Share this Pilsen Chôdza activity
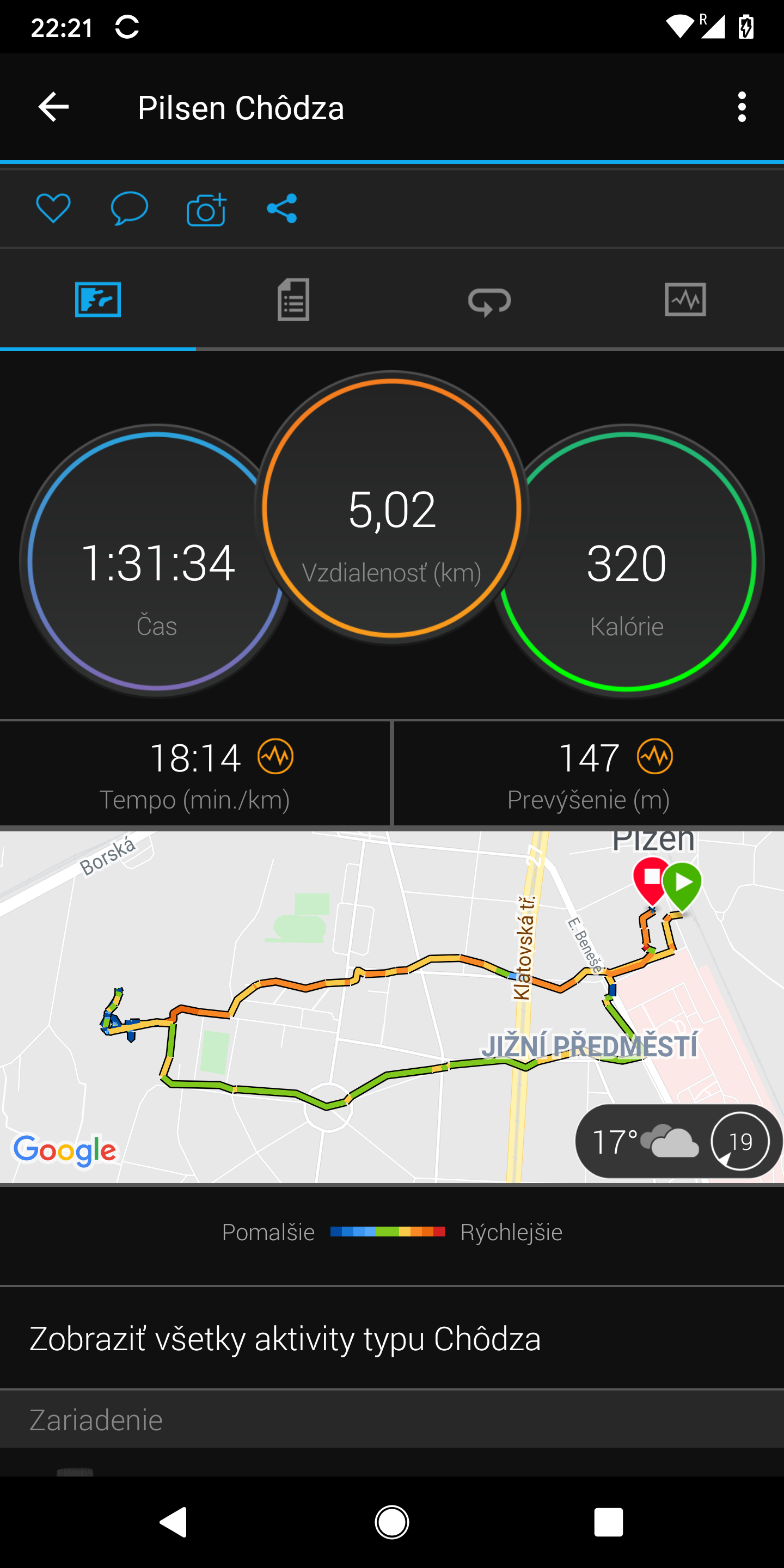Screen dimensions: 784x1568 (282, 208)
